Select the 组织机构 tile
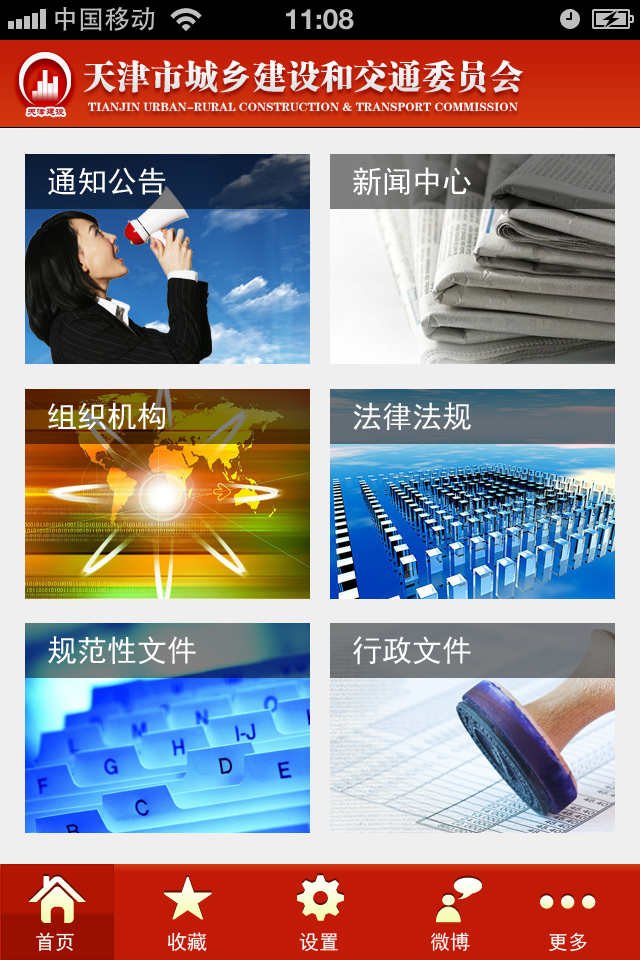Screen dimensions: 640x960 167,494
